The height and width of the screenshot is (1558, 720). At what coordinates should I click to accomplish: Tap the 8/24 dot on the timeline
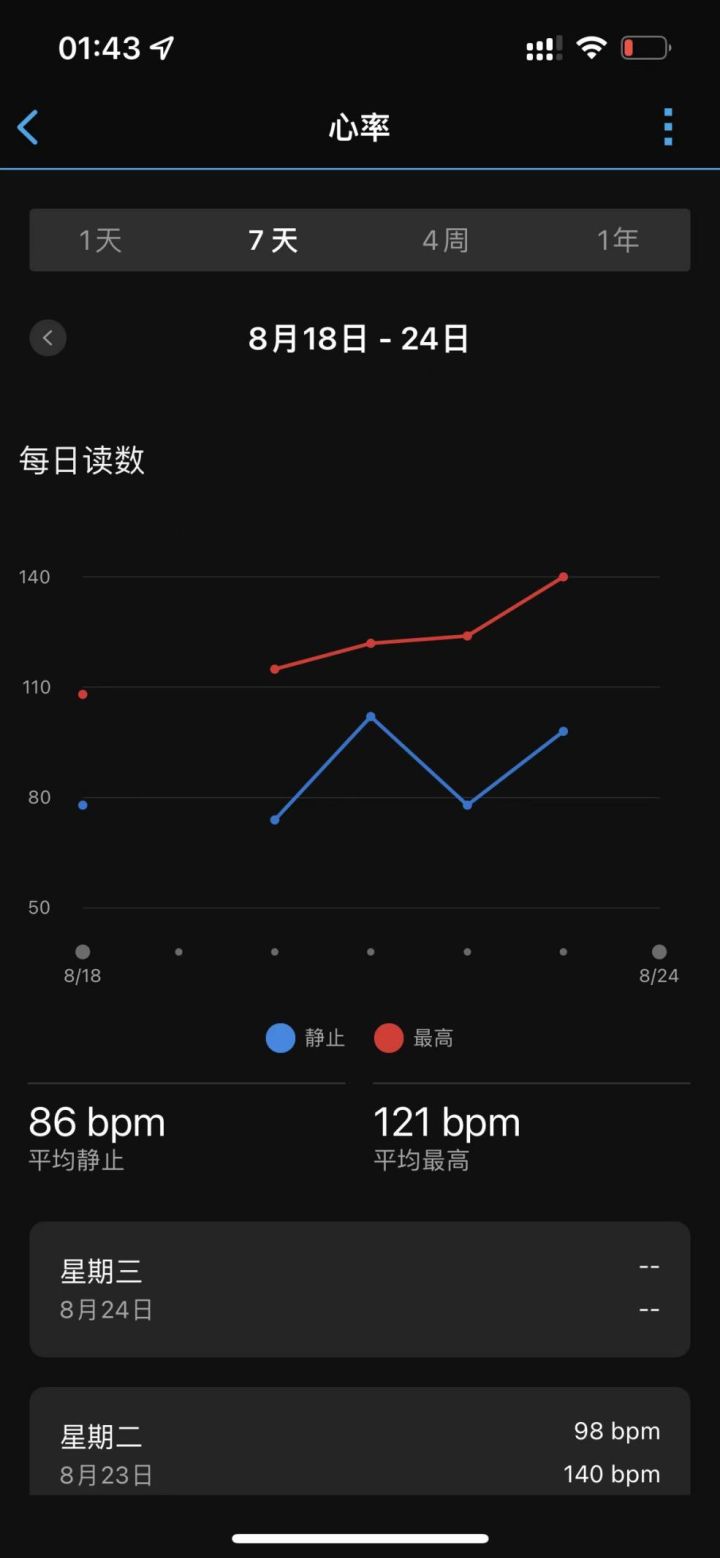pyautogui.click(x=659, y=951)
